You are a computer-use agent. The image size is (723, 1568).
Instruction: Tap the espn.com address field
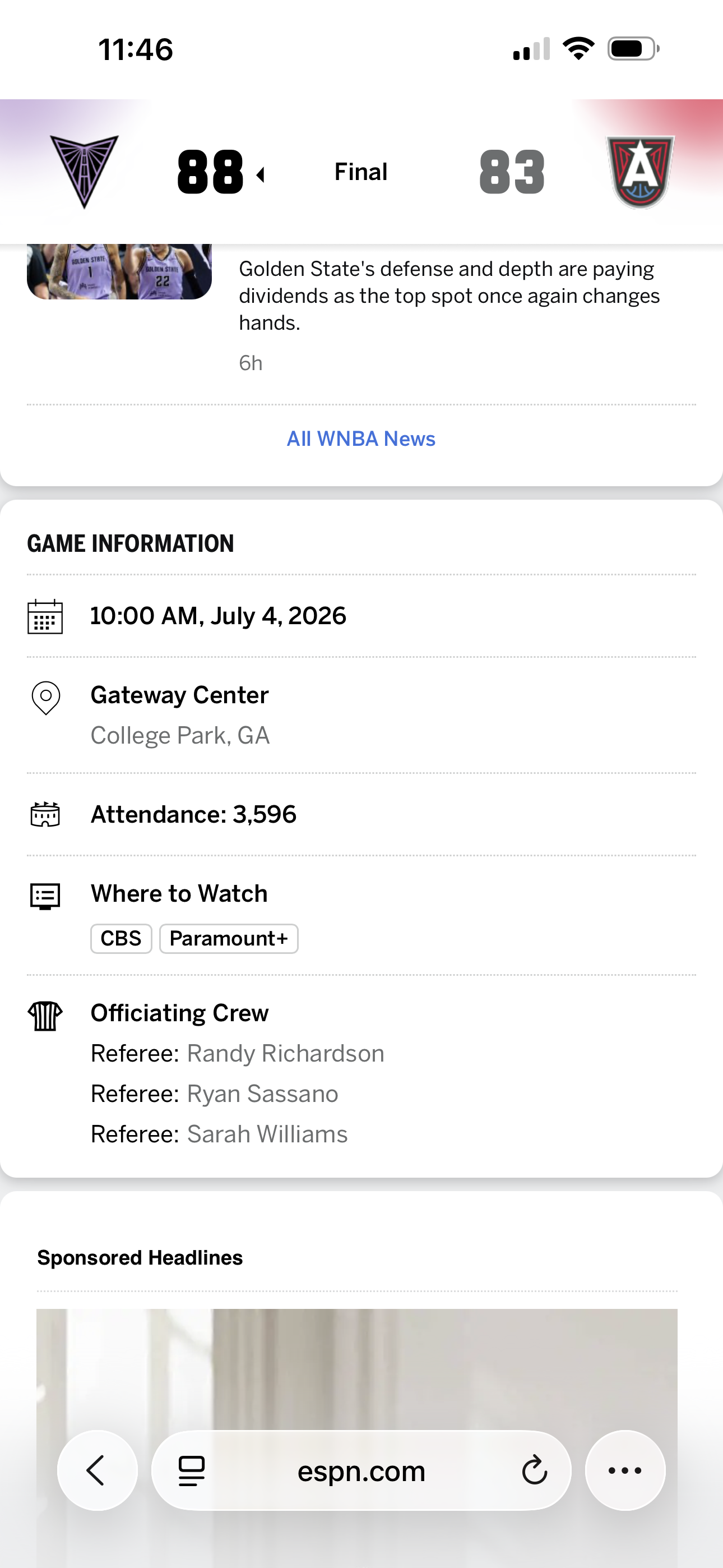[361, 1470]
